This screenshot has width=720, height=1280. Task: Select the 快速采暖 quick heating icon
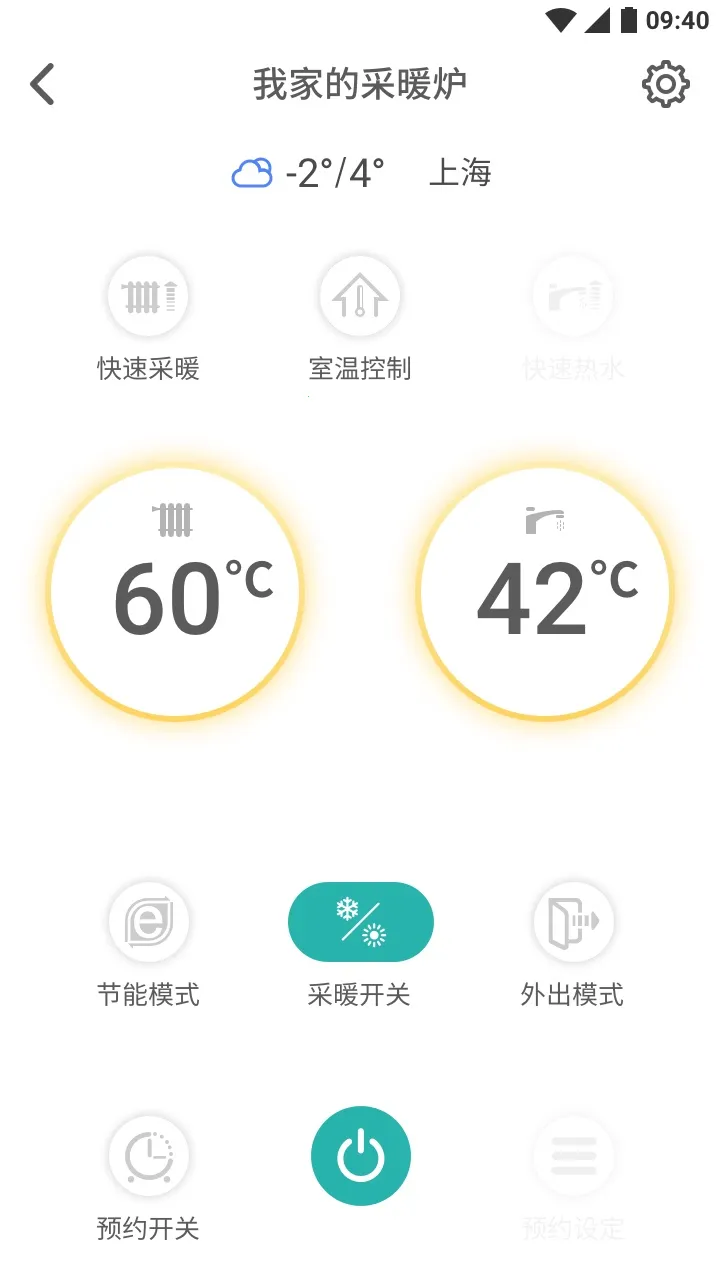tap(147, 295)
